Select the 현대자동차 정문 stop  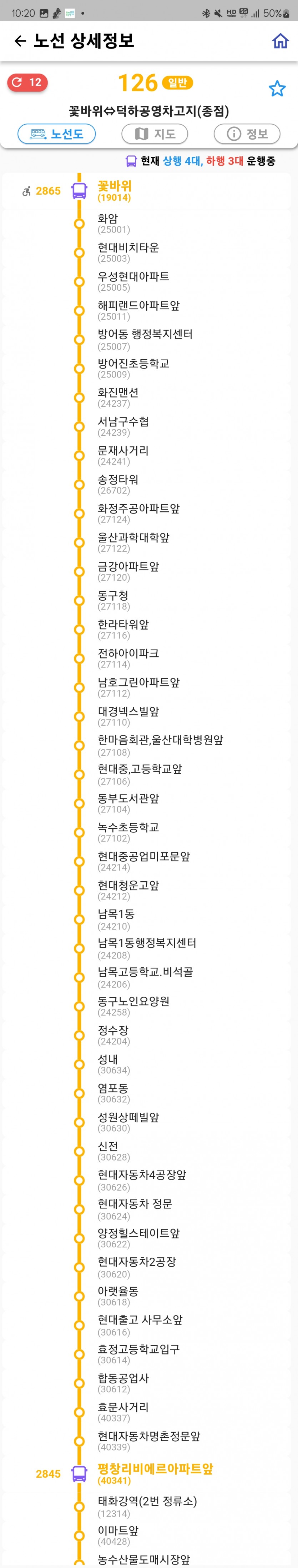pos(135,1209)
